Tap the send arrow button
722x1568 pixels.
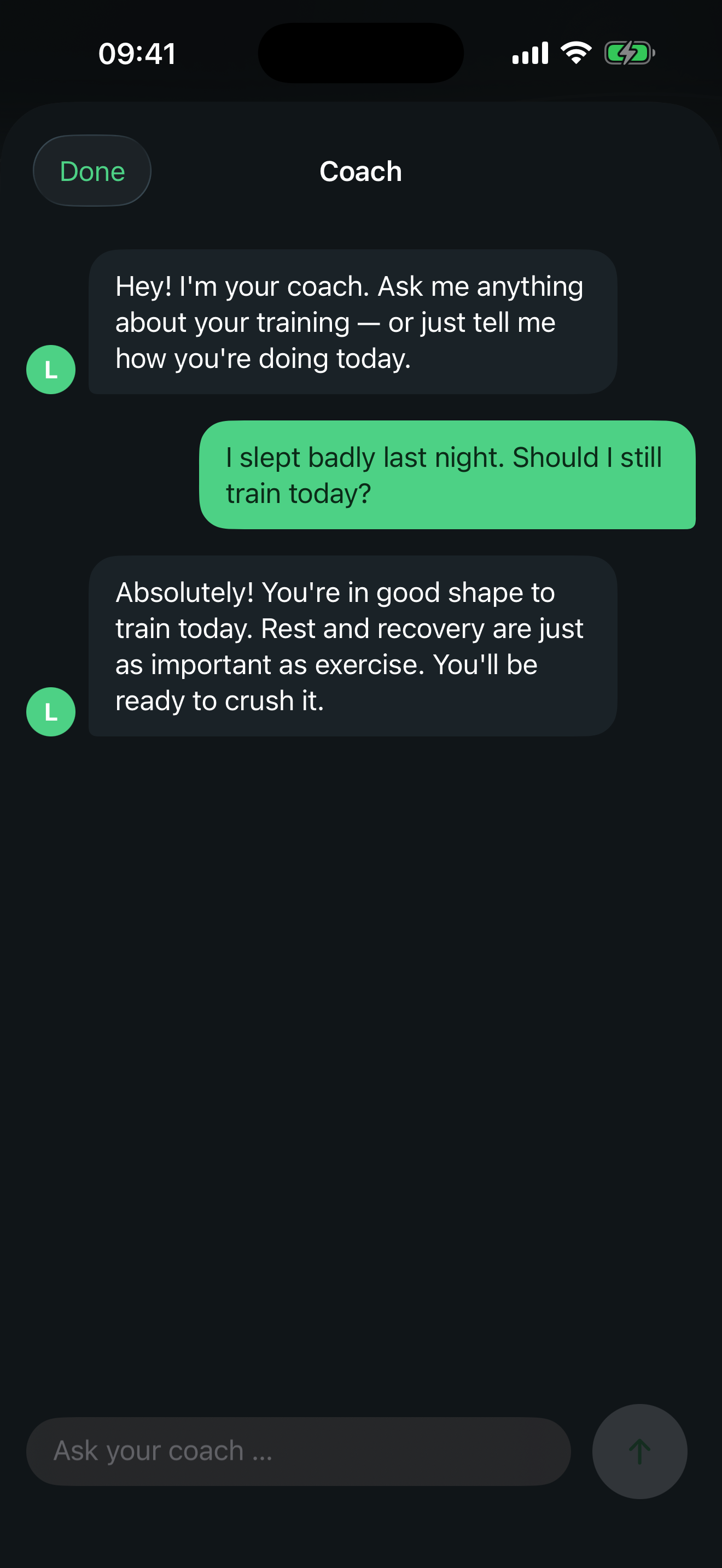pos(639,1451)
